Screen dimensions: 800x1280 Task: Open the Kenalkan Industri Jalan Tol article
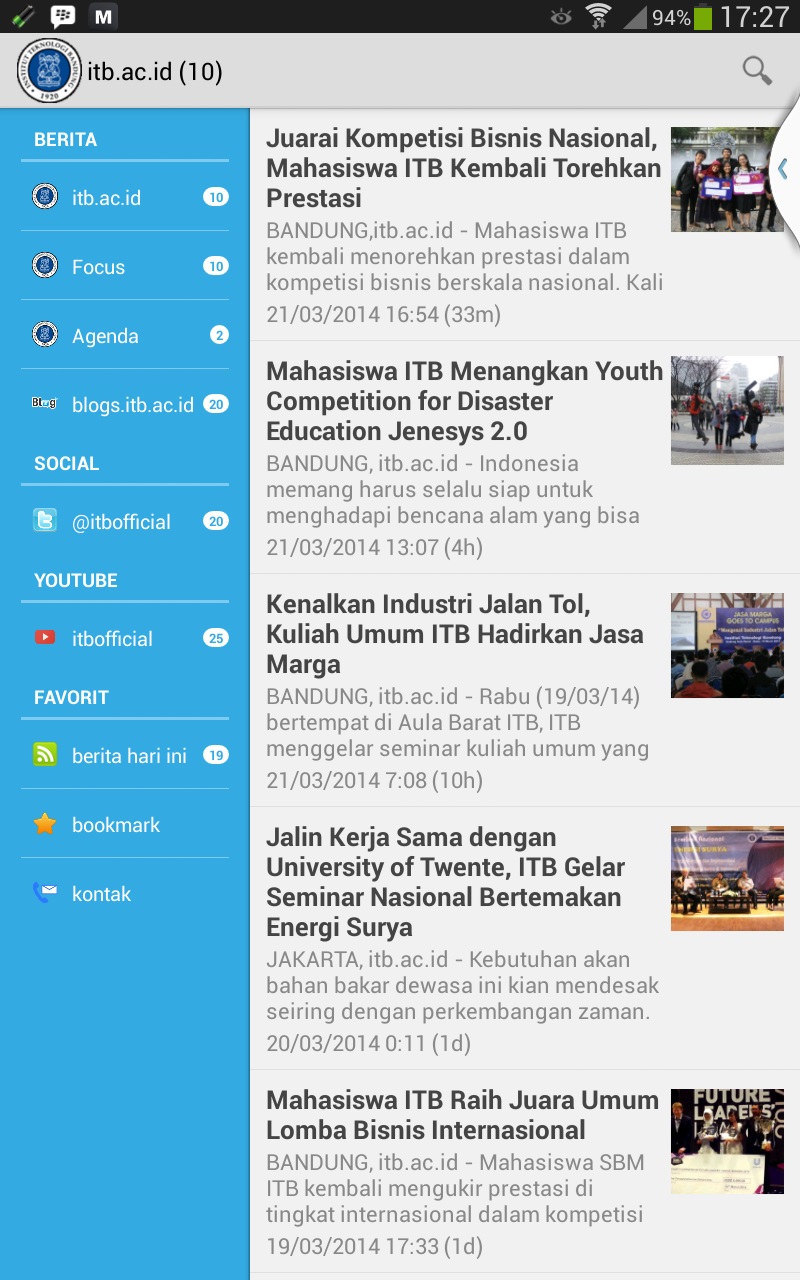(x=524, y=690)
